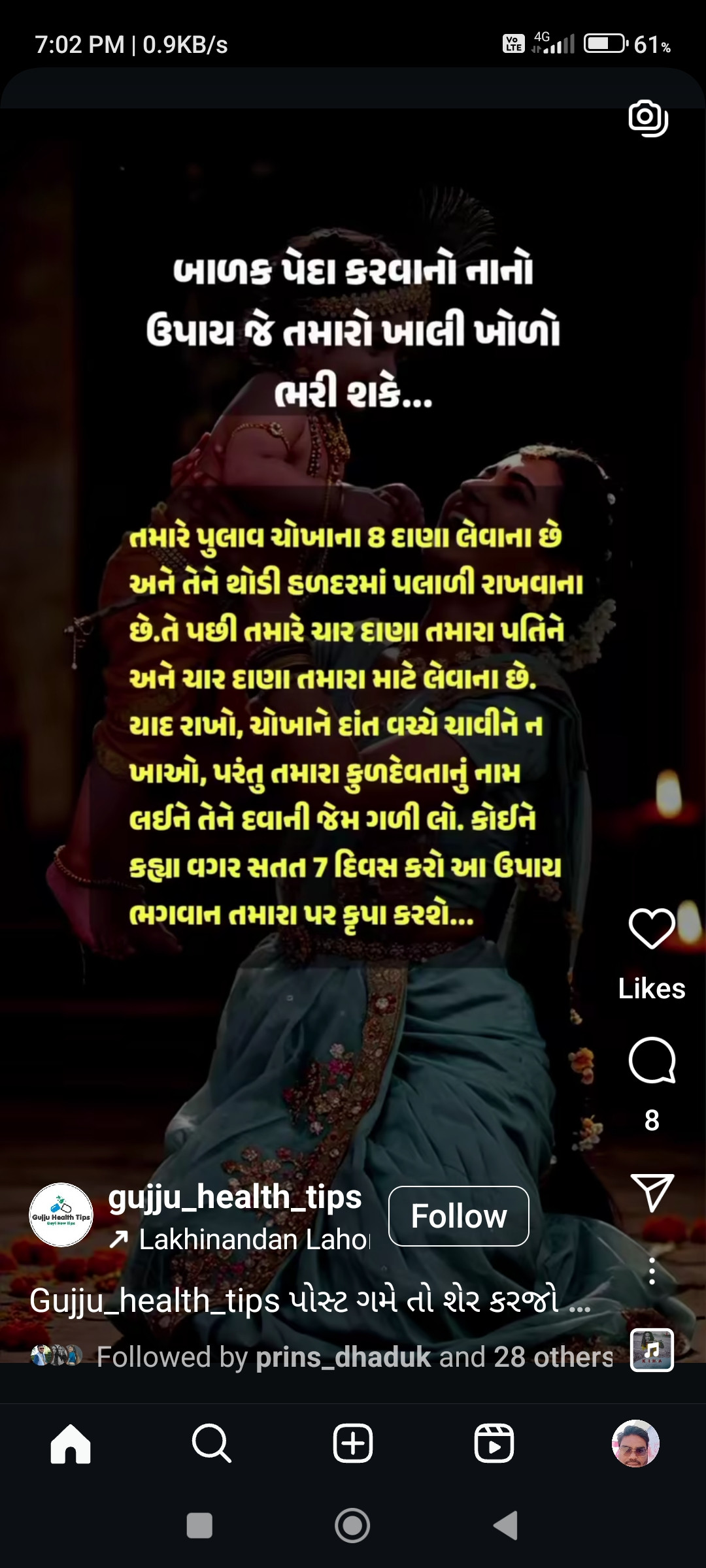The height and width of the screenshot is (1568, 706).
Task: Open the comments on this reel
Action: click(652, 1060)
